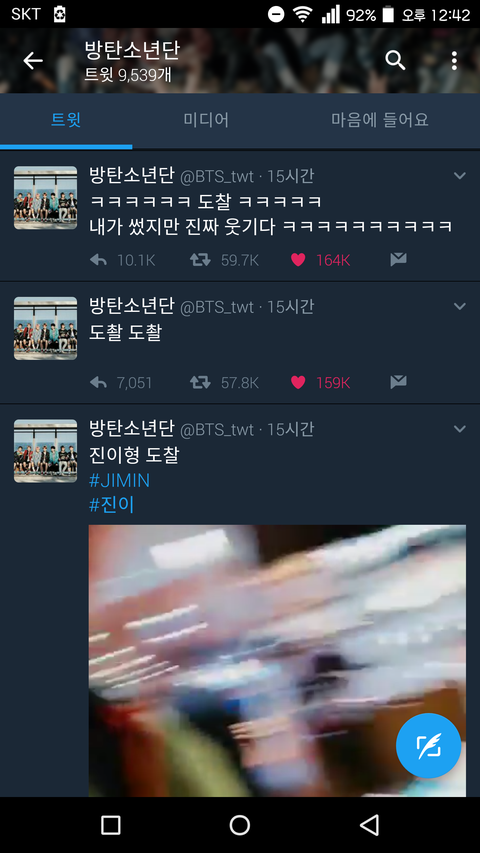The image size is (480, 853).
Task: Compose a new tweet with the floating button
Action: (x=428, y=745)
